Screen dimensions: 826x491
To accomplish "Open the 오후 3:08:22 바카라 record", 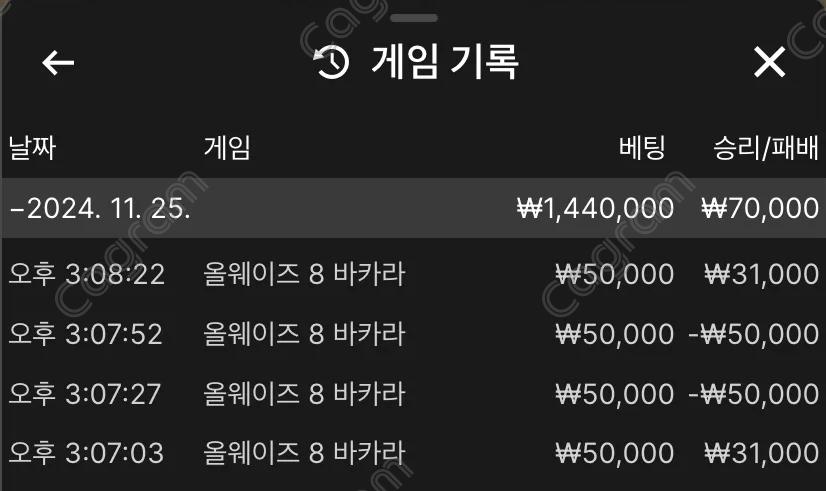I will tap(412, 273).
